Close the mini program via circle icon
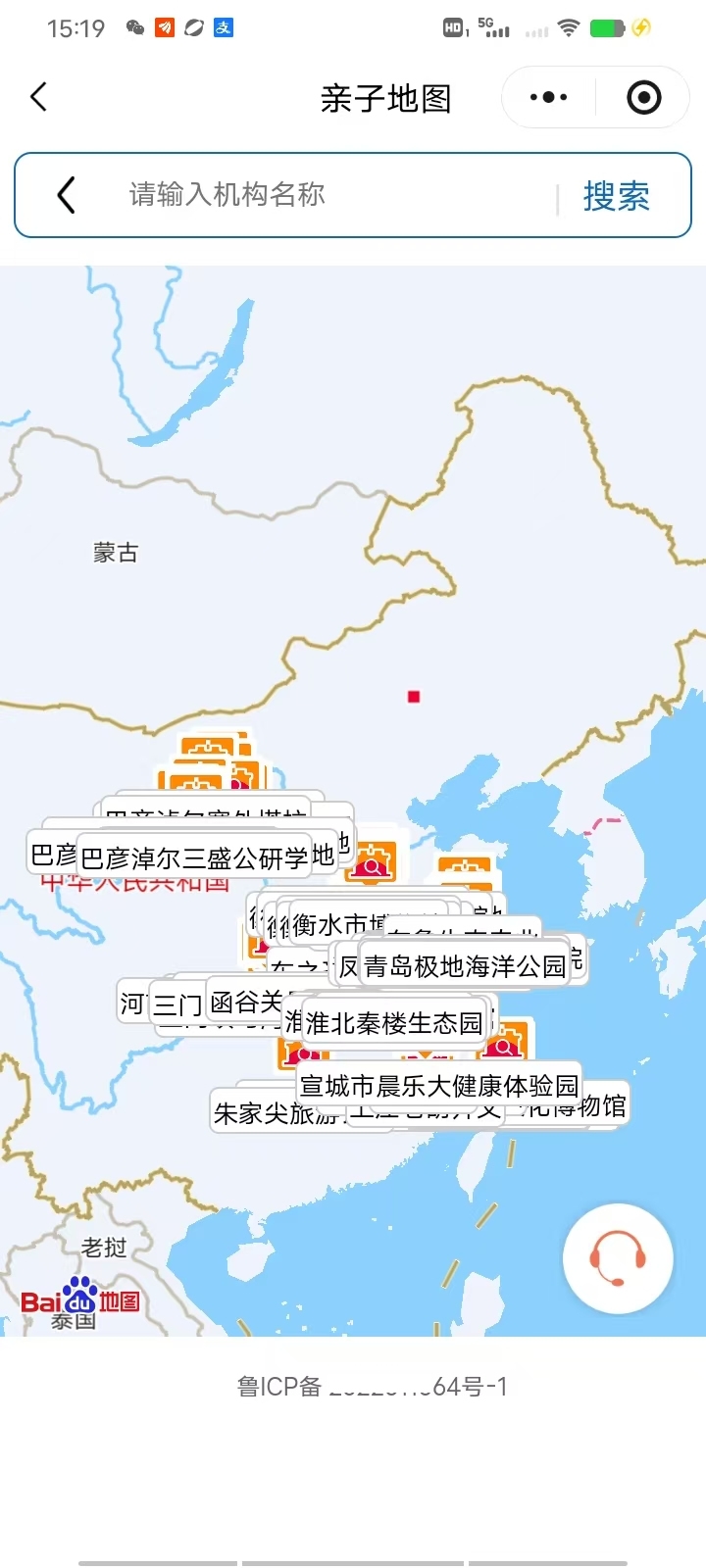The image size is (706, 1568). click(643, 97)
